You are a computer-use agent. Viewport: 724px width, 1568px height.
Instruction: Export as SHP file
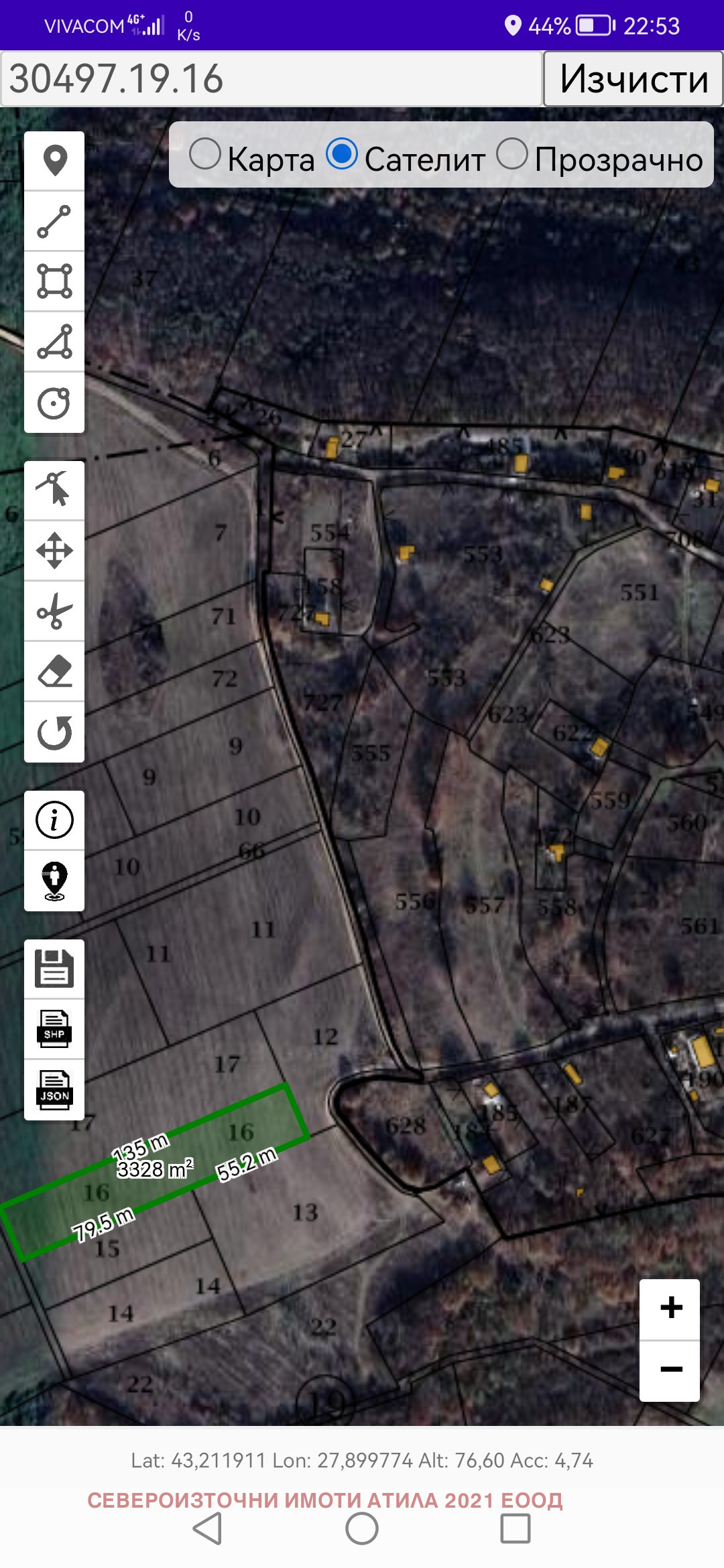coord(54,1029)
